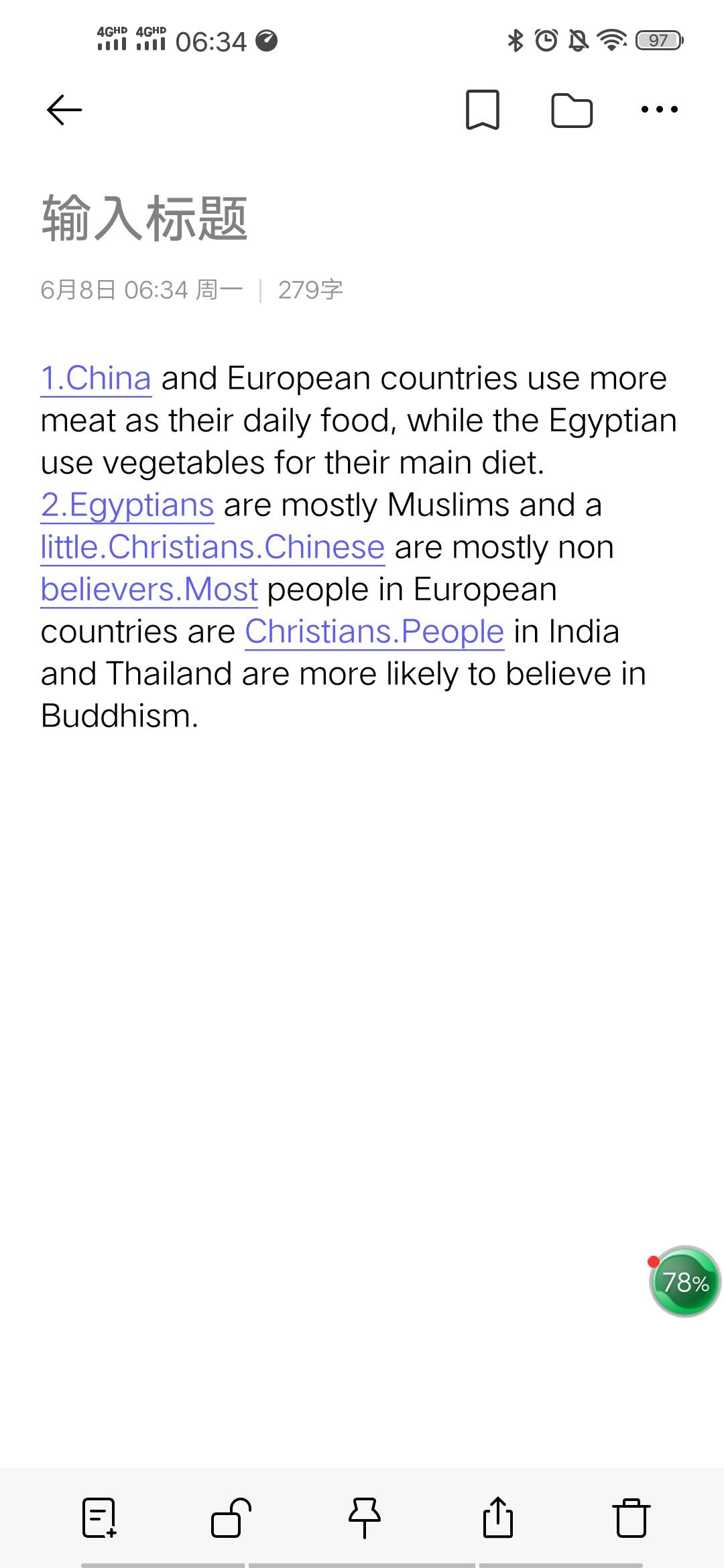Delete this note

tap(631, 1517)
